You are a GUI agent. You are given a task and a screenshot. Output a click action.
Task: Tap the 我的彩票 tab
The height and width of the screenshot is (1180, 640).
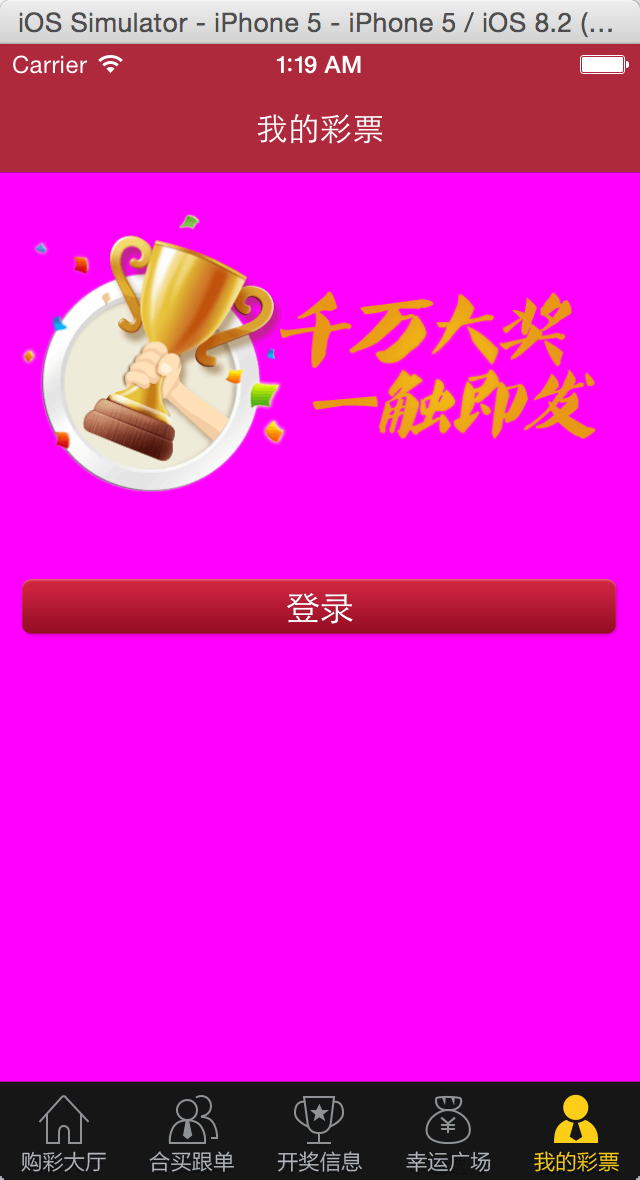pos(576,1132)
